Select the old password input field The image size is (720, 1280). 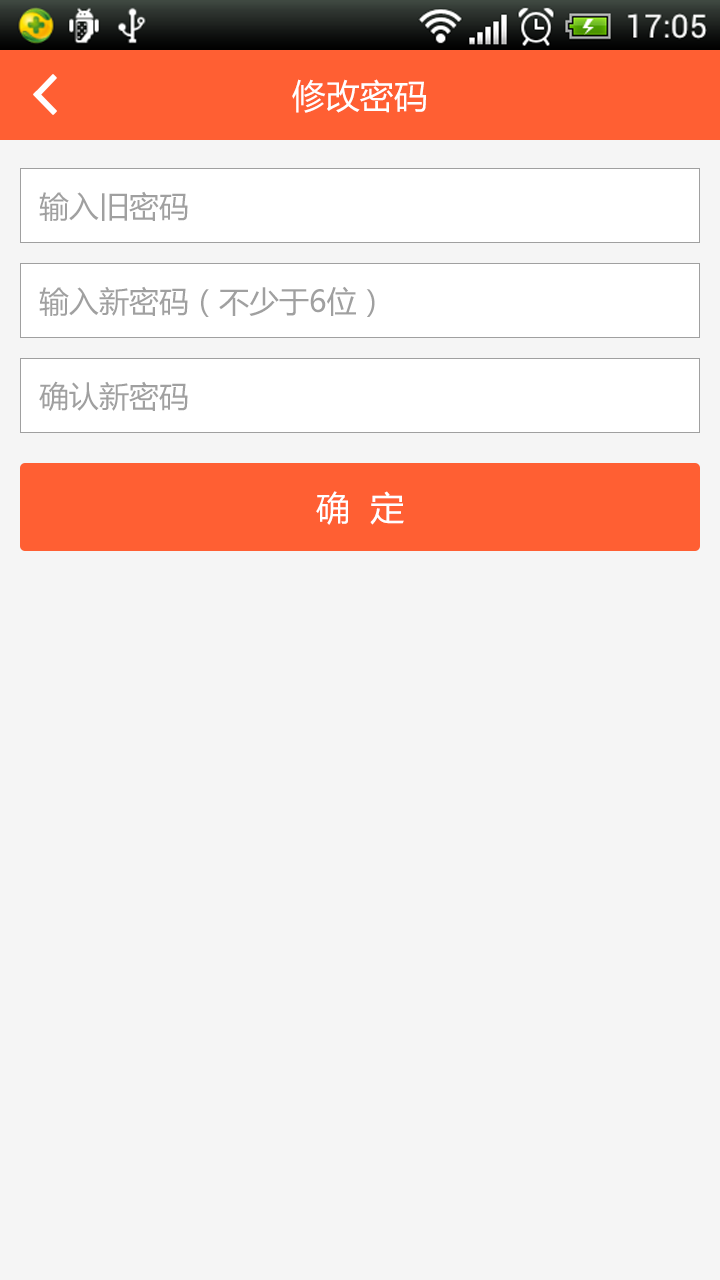(360, 205)
